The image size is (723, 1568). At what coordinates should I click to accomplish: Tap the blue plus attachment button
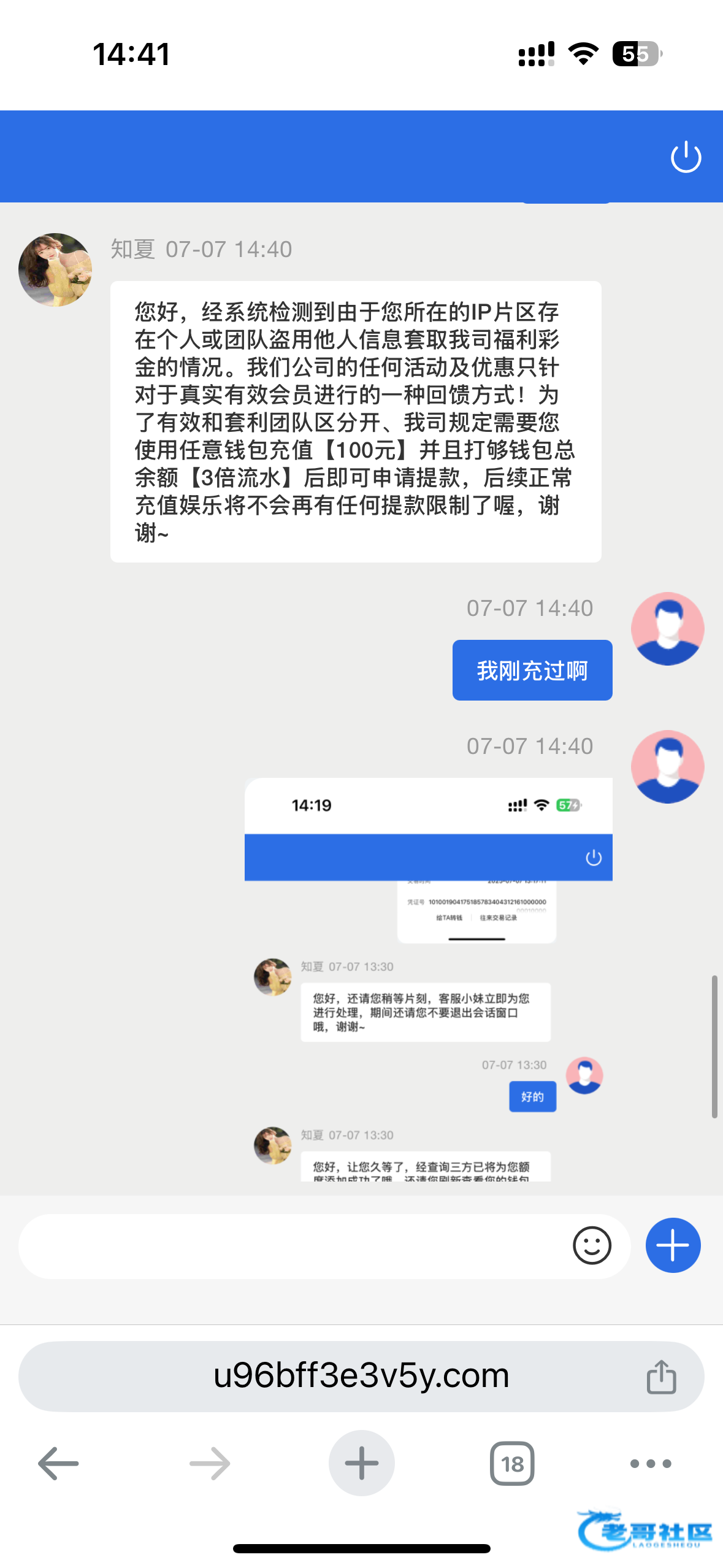[x=673, y=1246]
